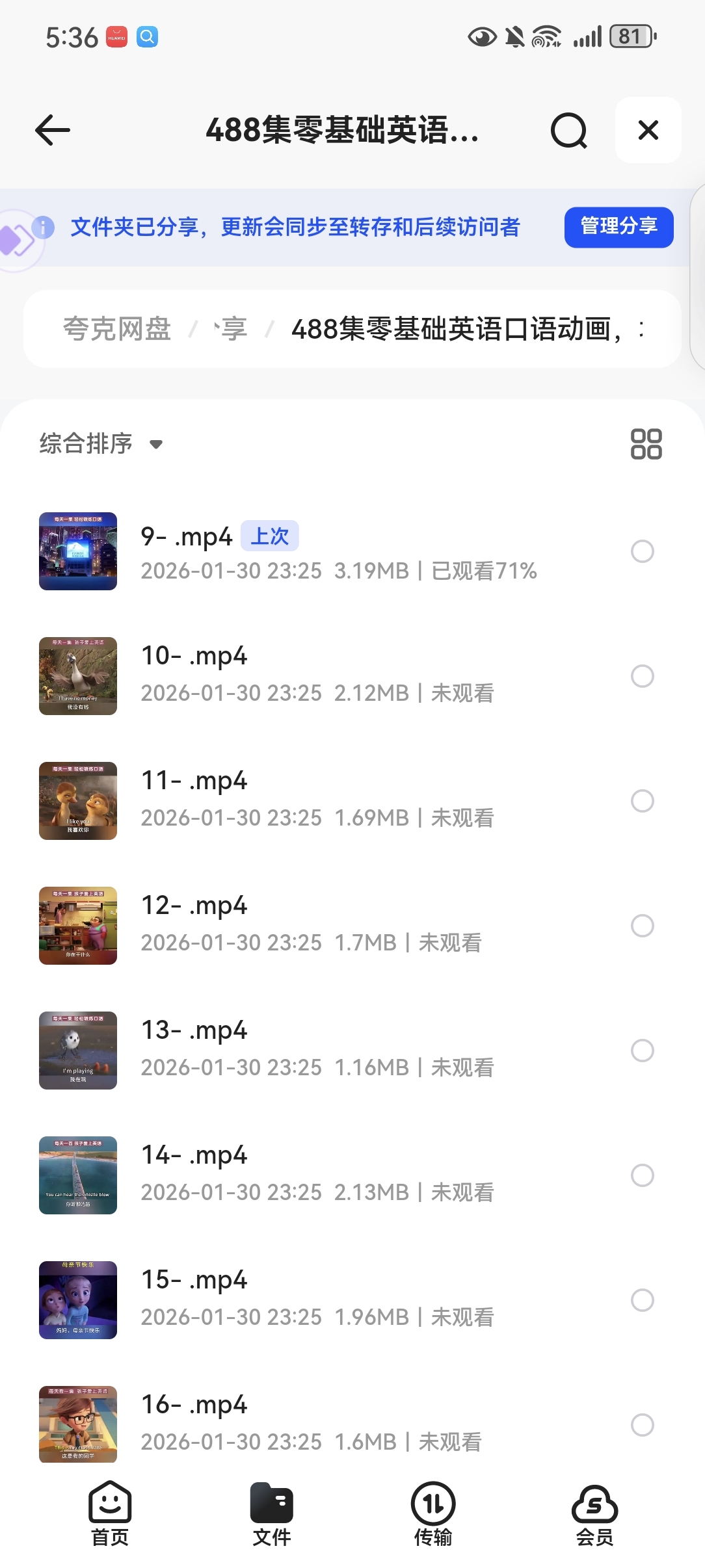Select the 10- .mp4 file circle

[x=642, y=676]
